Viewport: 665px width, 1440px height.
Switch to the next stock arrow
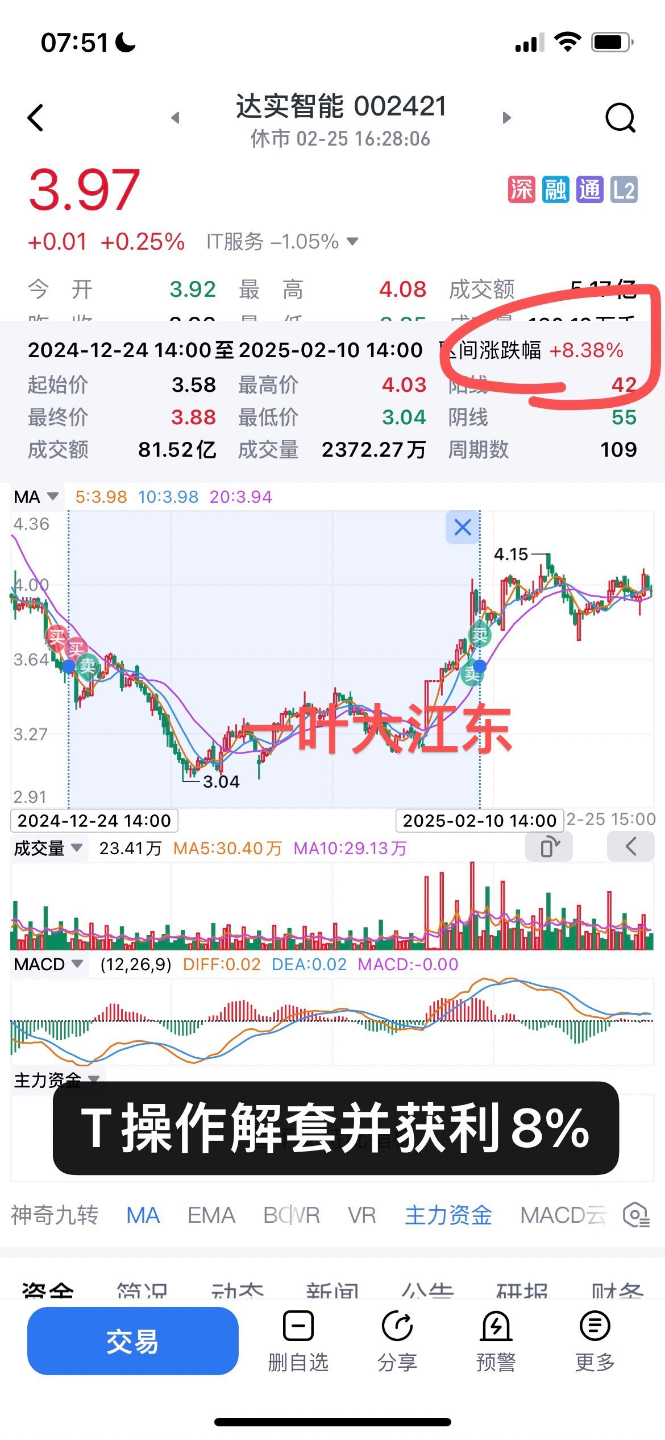click(x=507, y=118)
